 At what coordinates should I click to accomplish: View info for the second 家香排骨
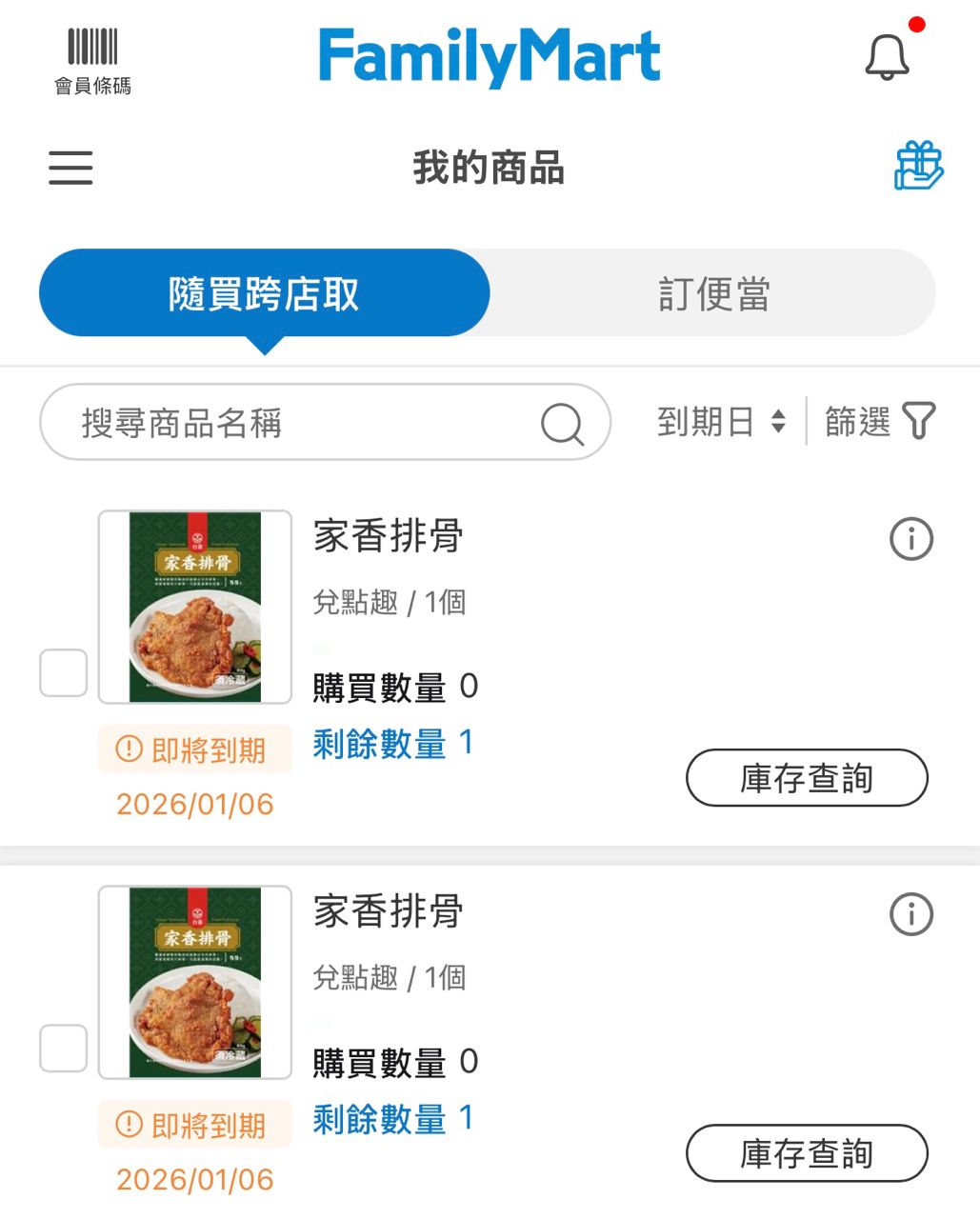(910, 915)
